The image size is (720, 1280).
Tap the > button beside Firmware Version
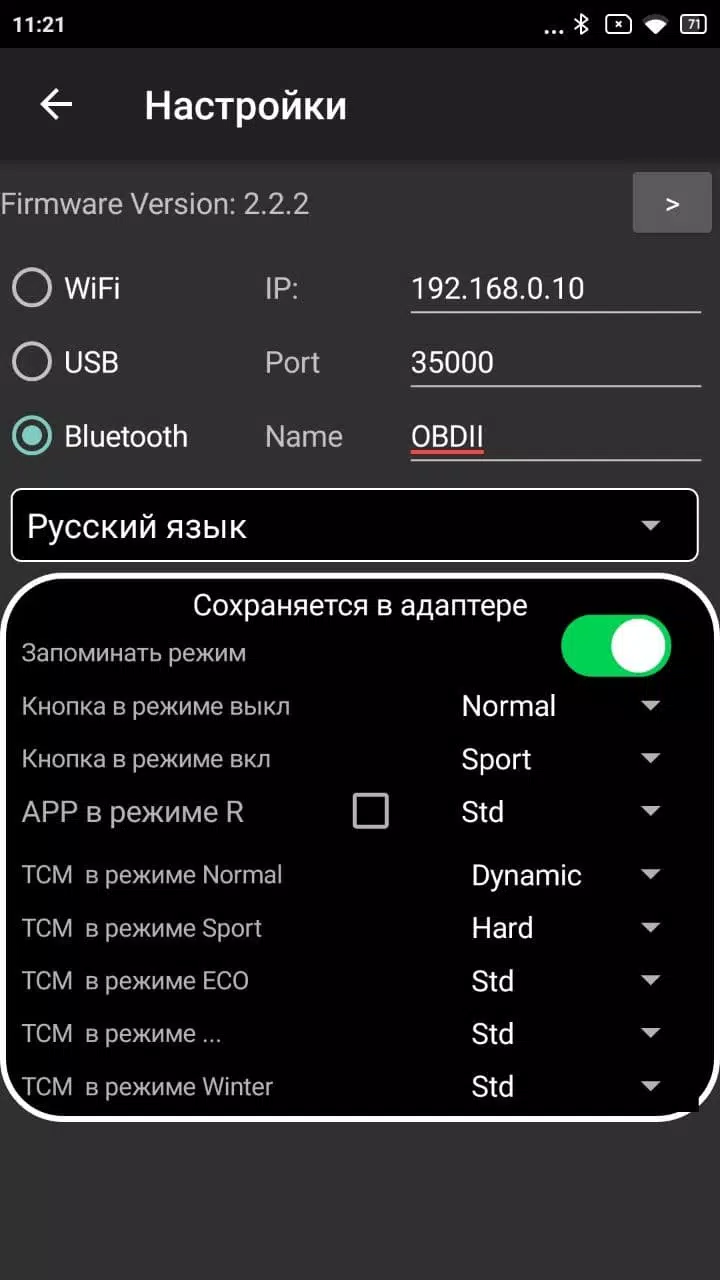[x=672, y=204]
